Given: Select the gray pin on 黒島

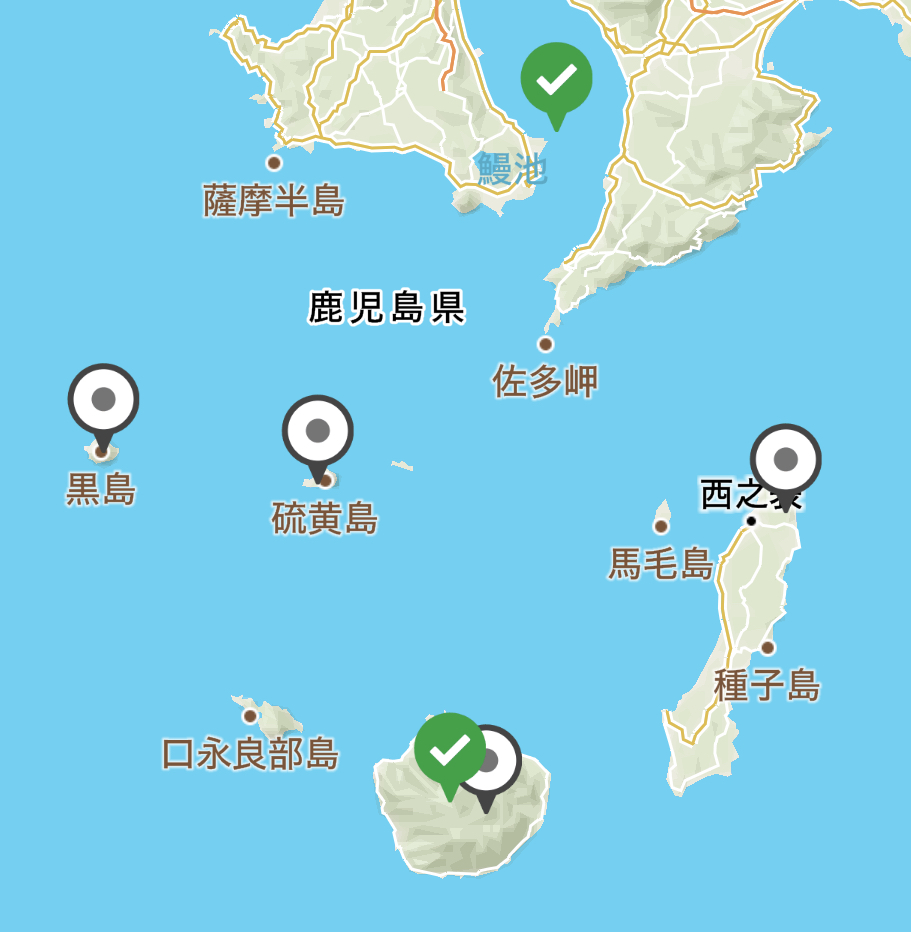Looking at the screenshot, I should pos(103,400).
